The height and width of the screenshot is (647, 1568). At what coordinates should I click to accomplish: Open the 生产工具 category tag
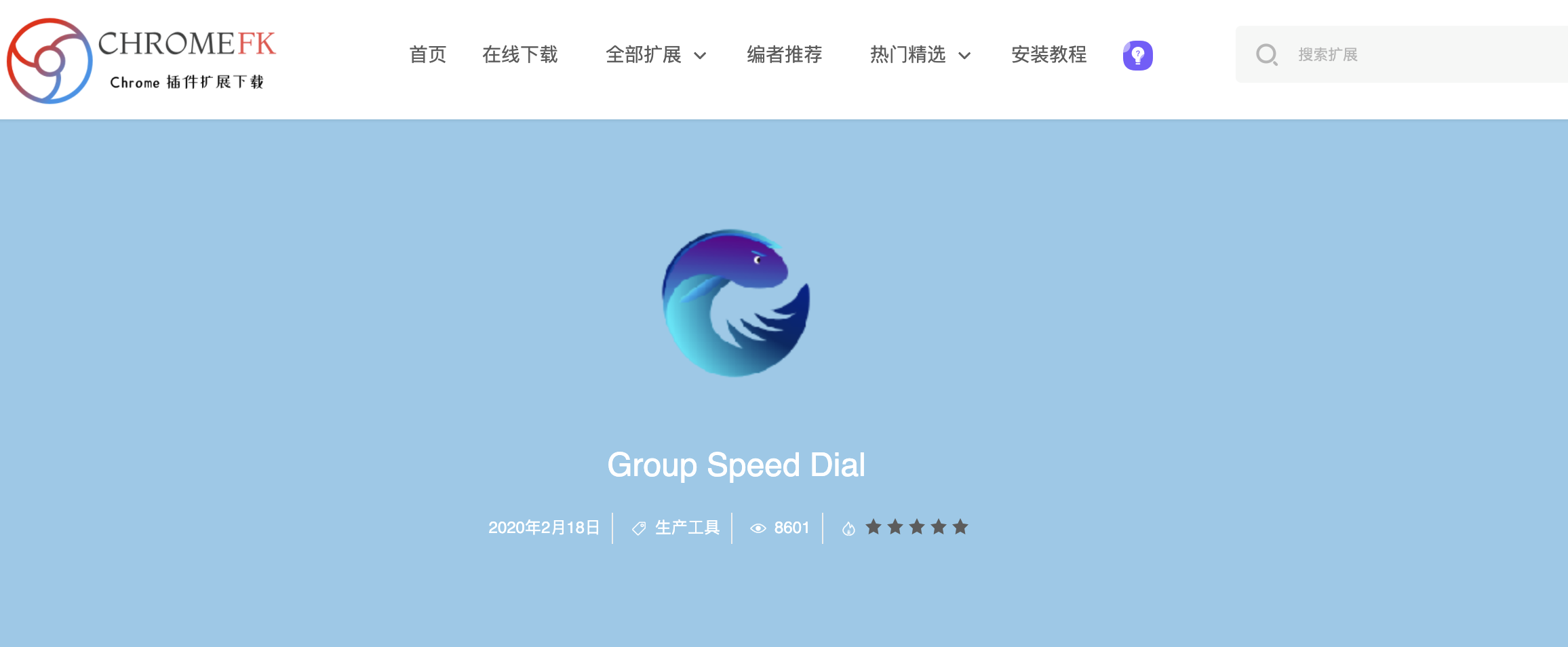686,528
